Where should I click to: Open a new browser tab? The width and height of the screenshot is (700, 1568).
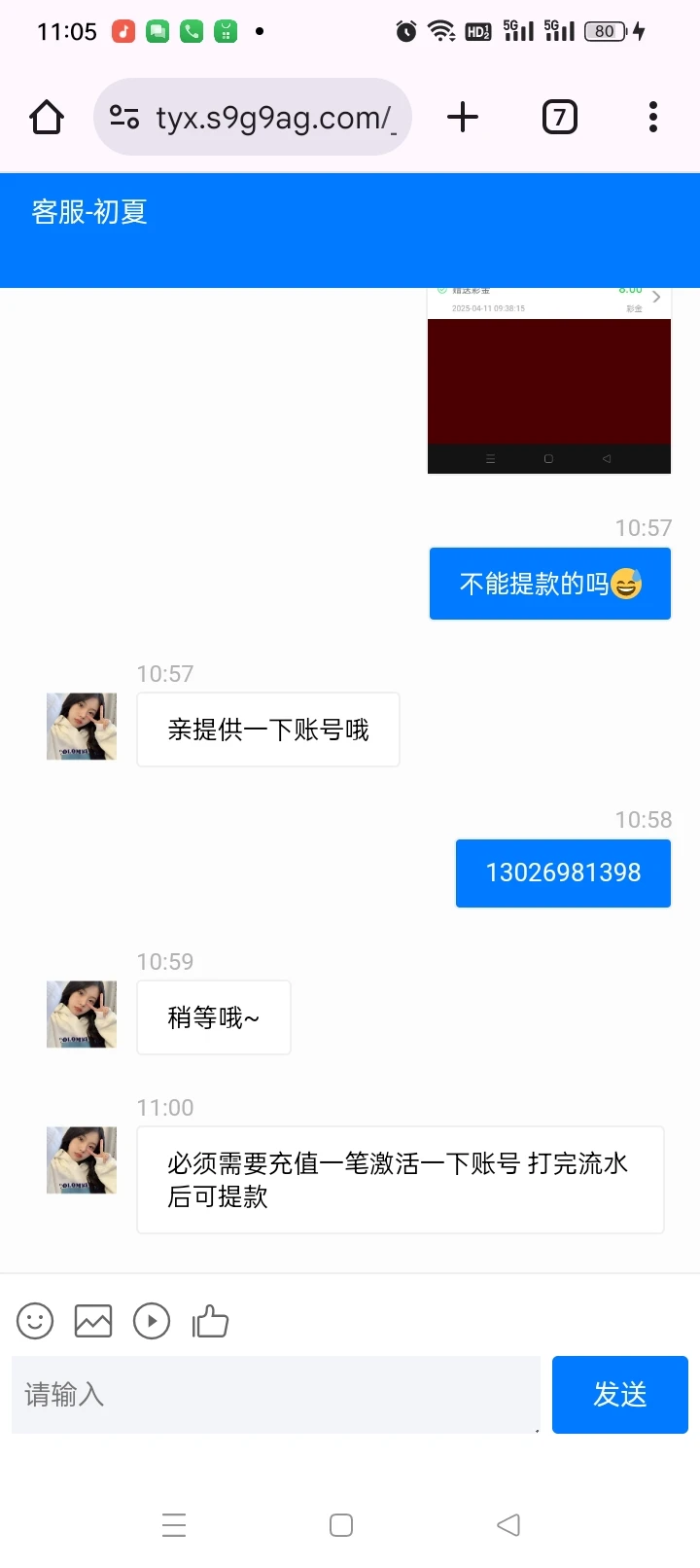point(463,118)
